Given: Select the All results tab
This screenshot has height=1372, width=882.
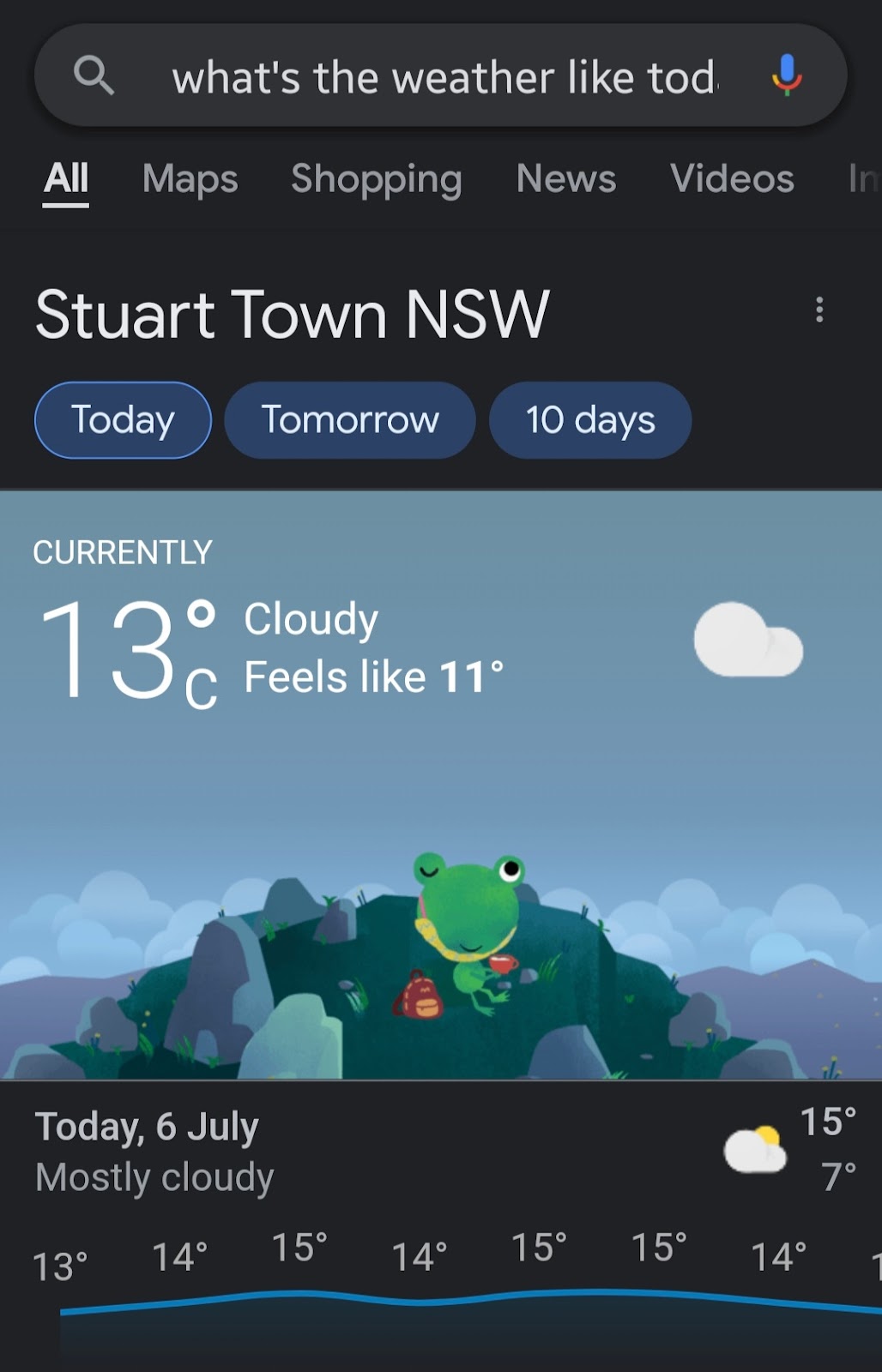Looking at the screenshot, I should 66,179.
